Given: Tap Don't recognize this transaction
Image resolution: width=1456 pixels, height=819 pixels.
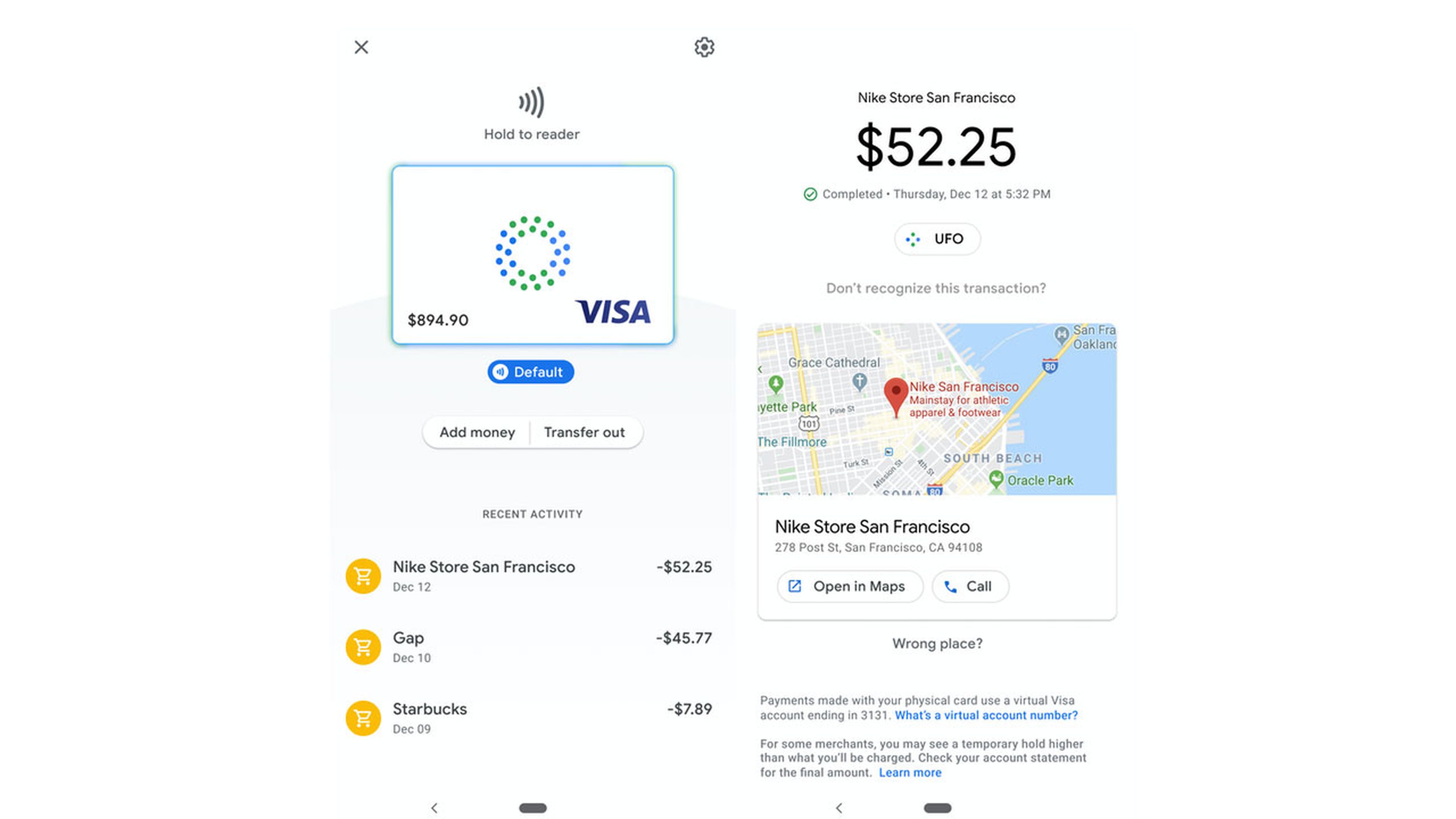Looking at the screenshot, I should point(936,288).
